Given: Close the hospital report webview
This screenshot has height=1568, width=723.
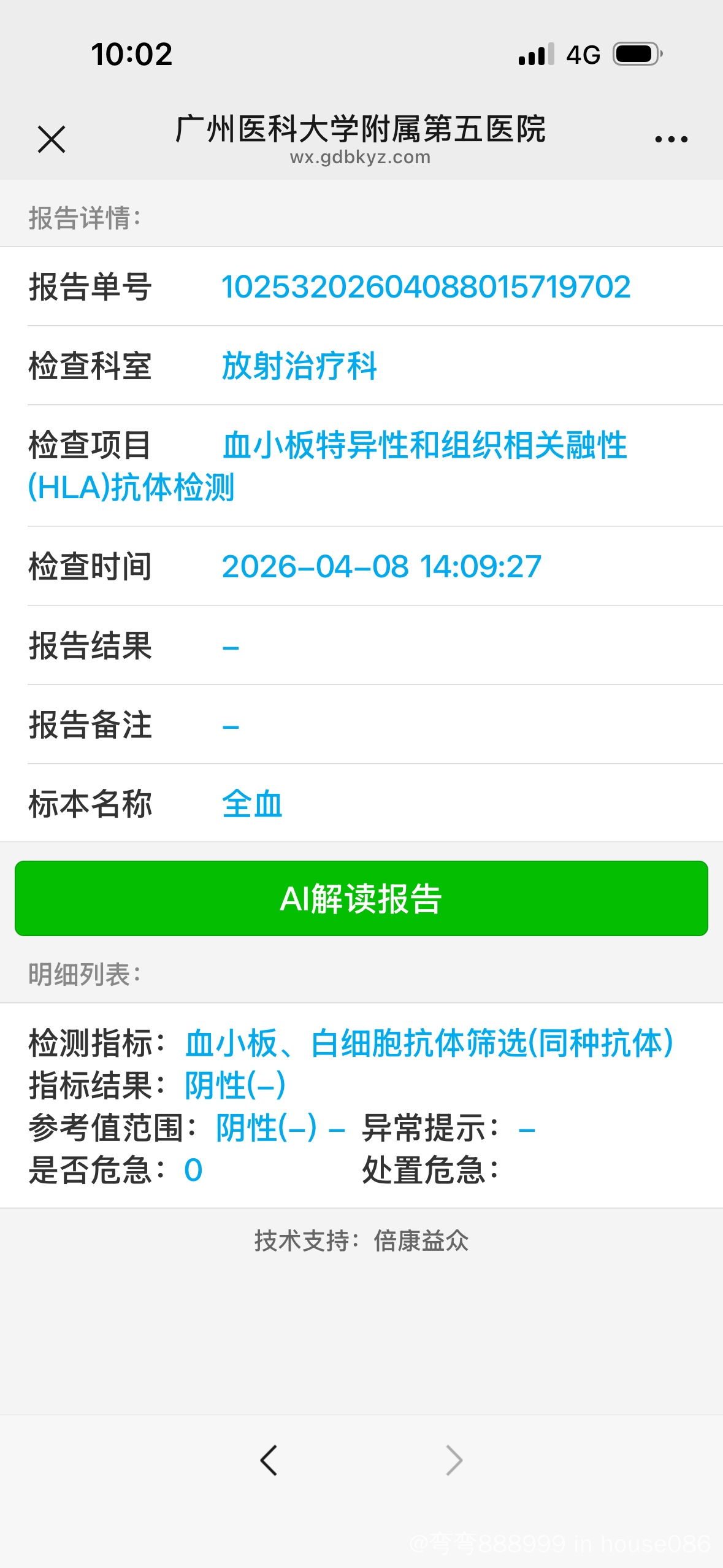Looking at the screenshot, I should click(52, 139).
